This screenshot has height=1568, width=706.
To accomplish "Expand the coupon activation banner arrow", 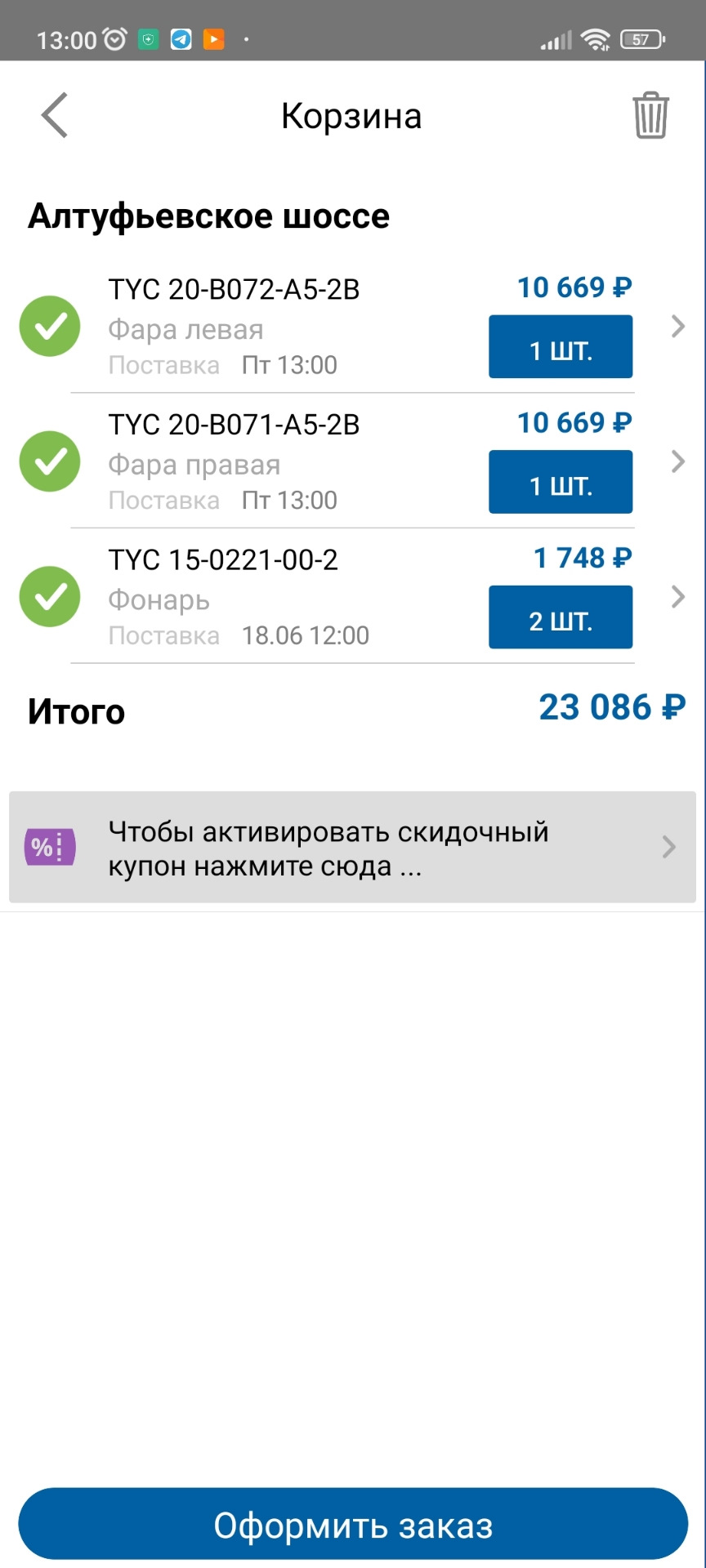I will 668,847.
